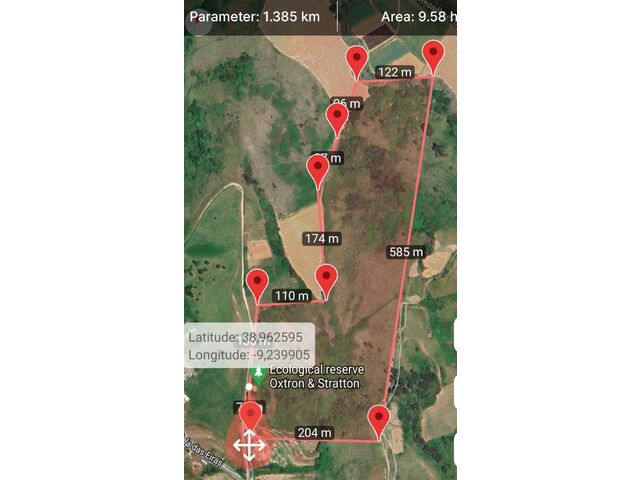The width and height of the screenshot is (640, 480).
Task: Tap the marker at the left end of the 110 m edge
Action: click(258, 282)
